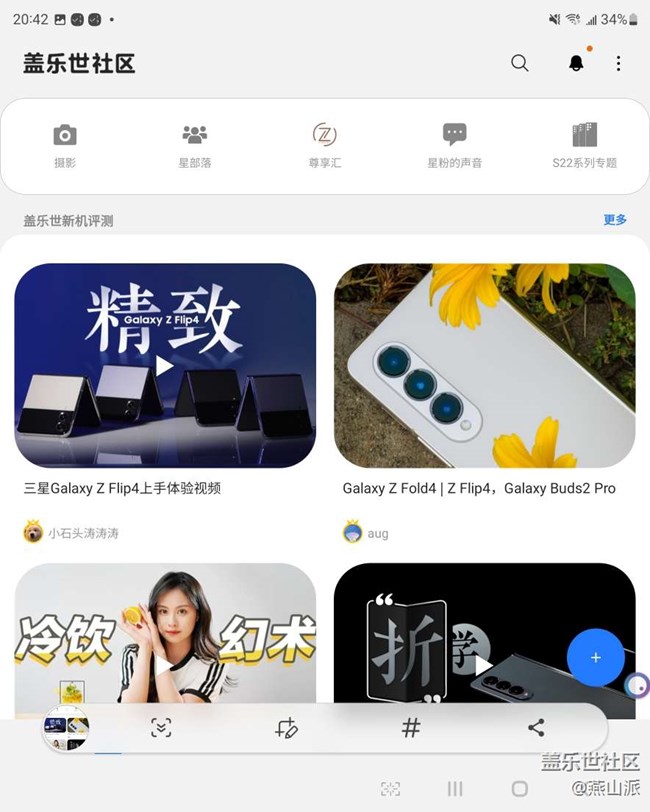Open the 冷饮幻术 video card
Image resolution: width=650 pixels, height=812 pixels.
[165, 640]
